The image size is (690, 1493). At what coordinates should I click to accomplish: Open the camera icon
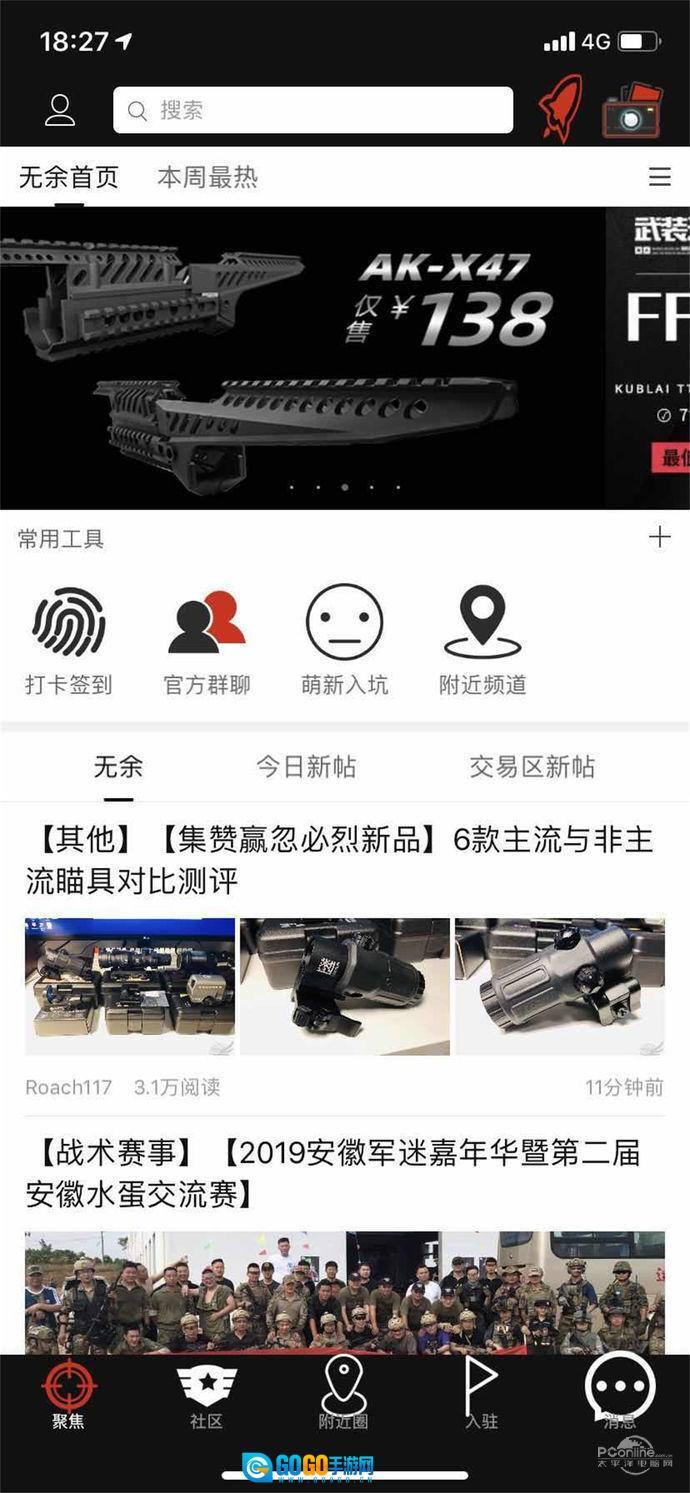[x=632, y=112]
